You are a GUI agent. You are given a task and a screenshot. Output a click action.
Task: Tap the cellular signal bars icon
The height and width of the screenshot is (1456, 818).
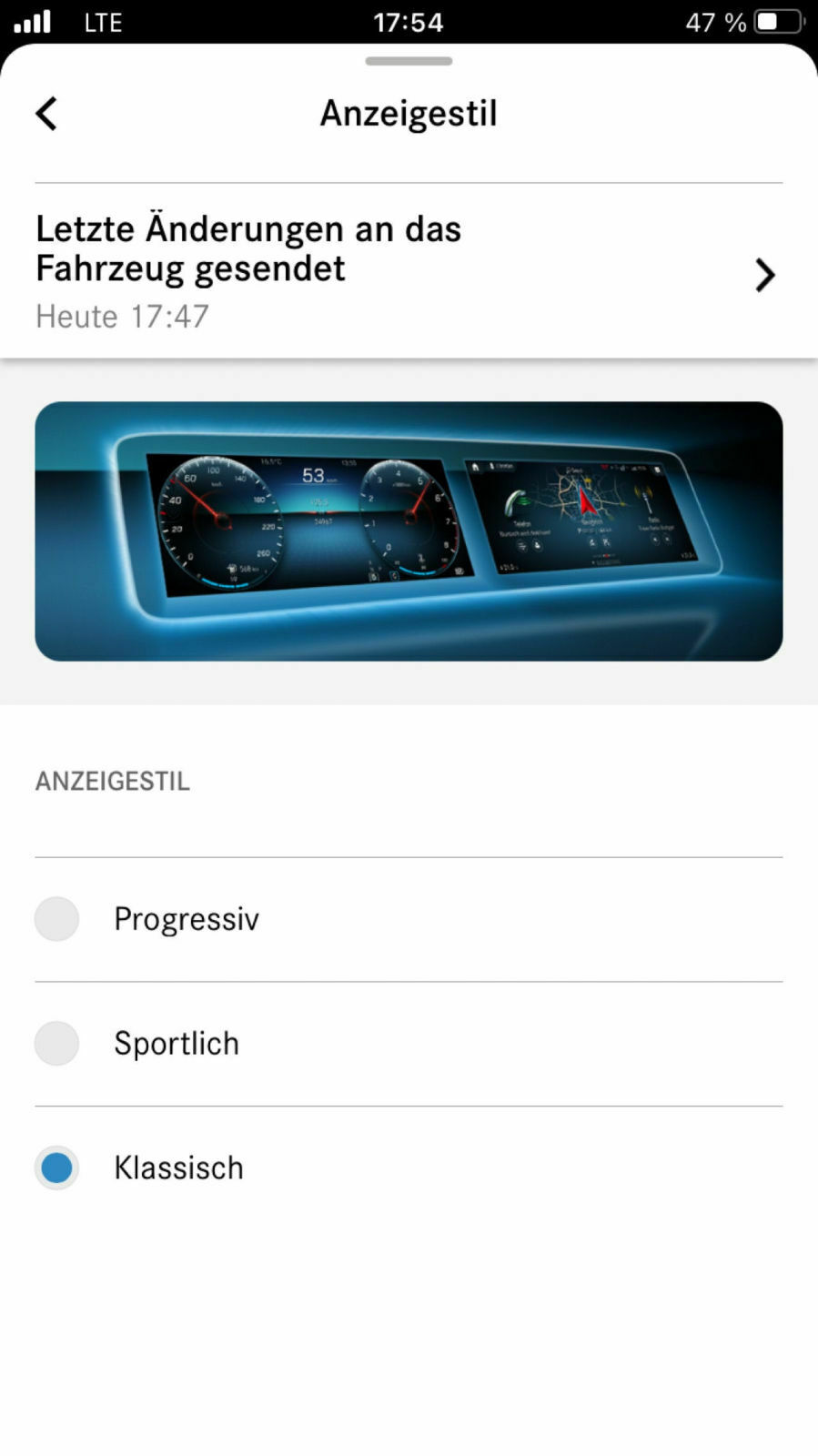click(30, 22)
